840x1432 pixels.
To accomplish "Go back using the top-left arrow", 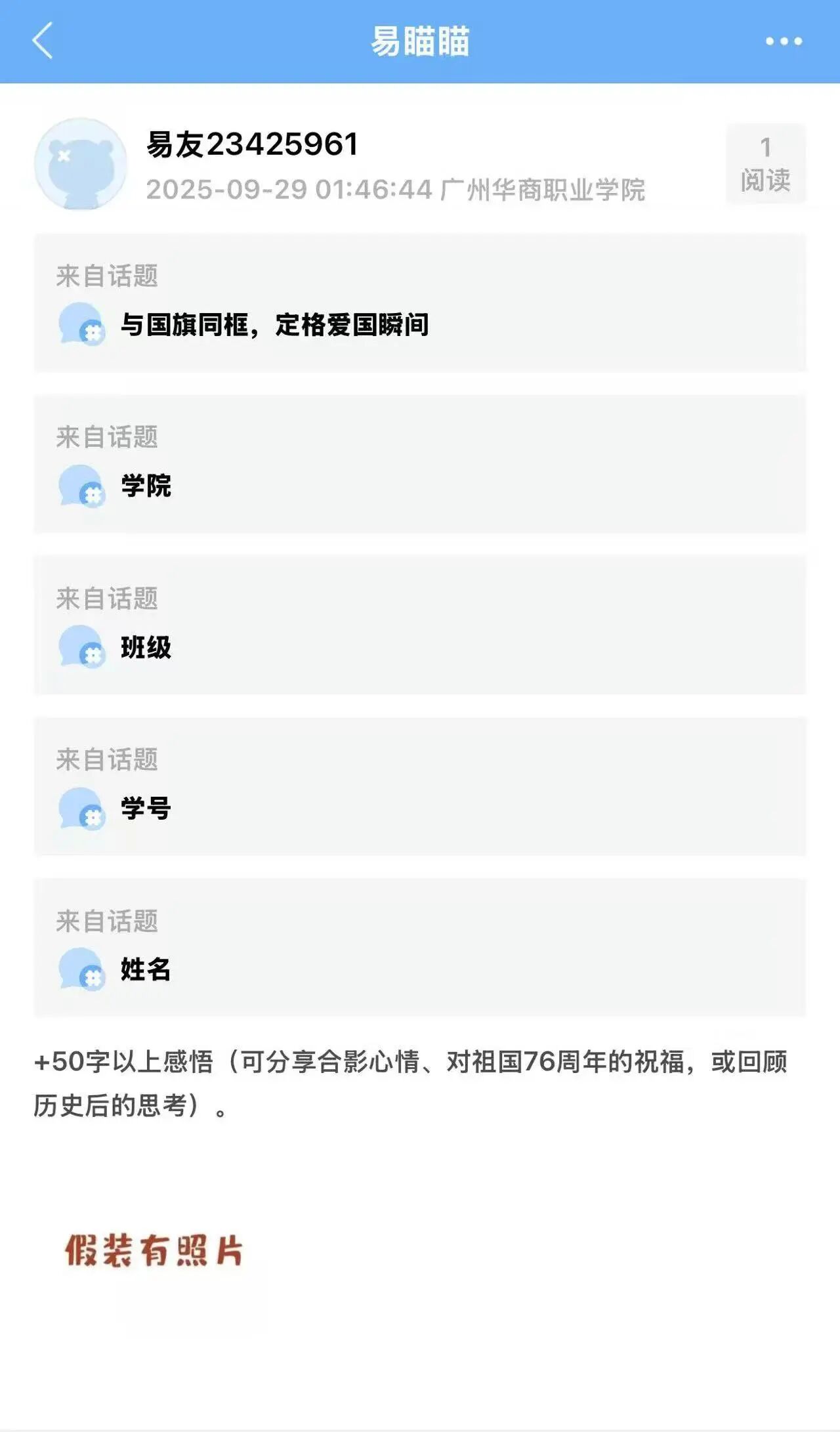I will (x=42, y=41).
